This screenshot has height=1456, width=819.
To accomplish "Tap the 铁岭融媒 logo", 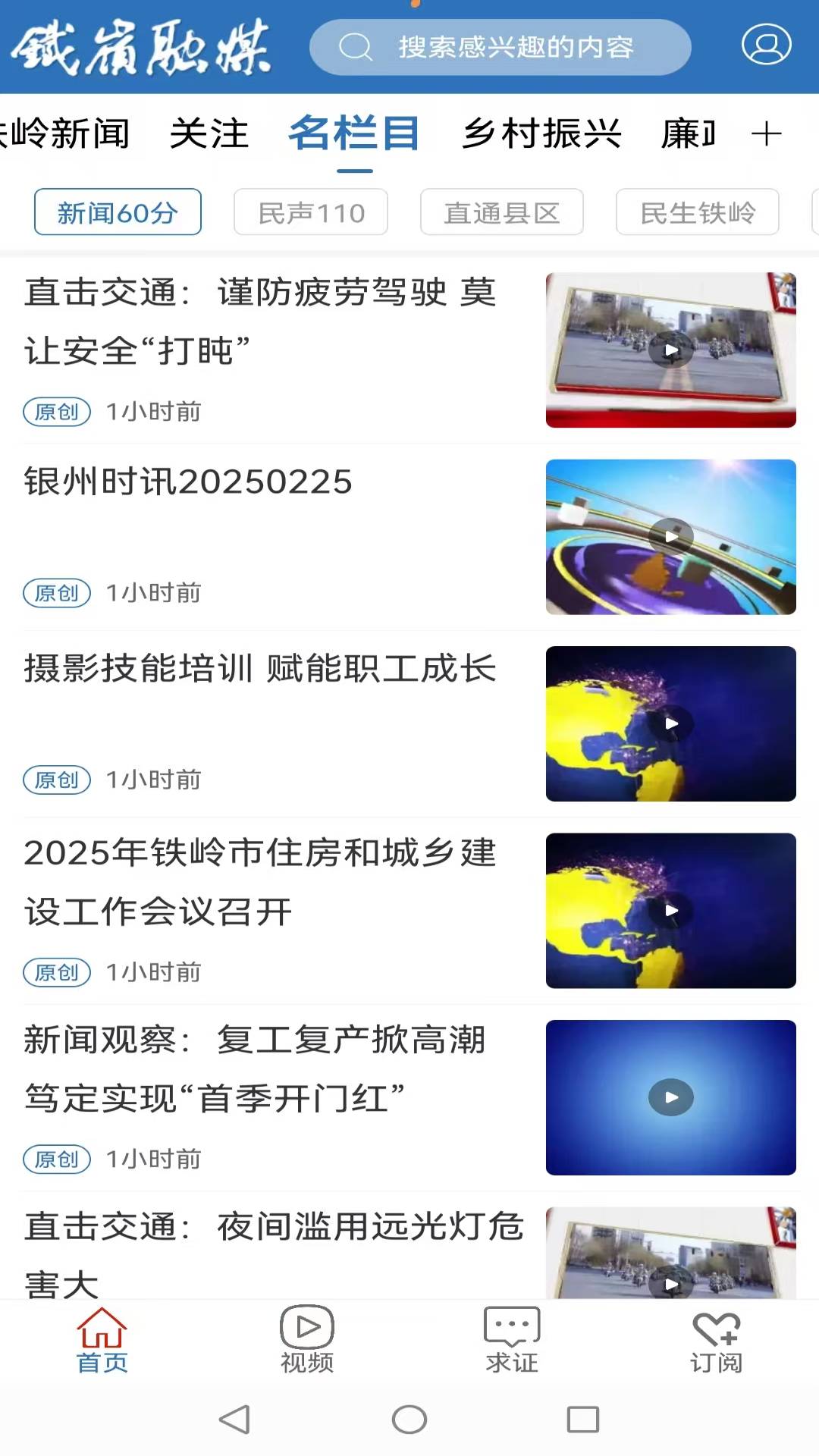I will (140, 47).
